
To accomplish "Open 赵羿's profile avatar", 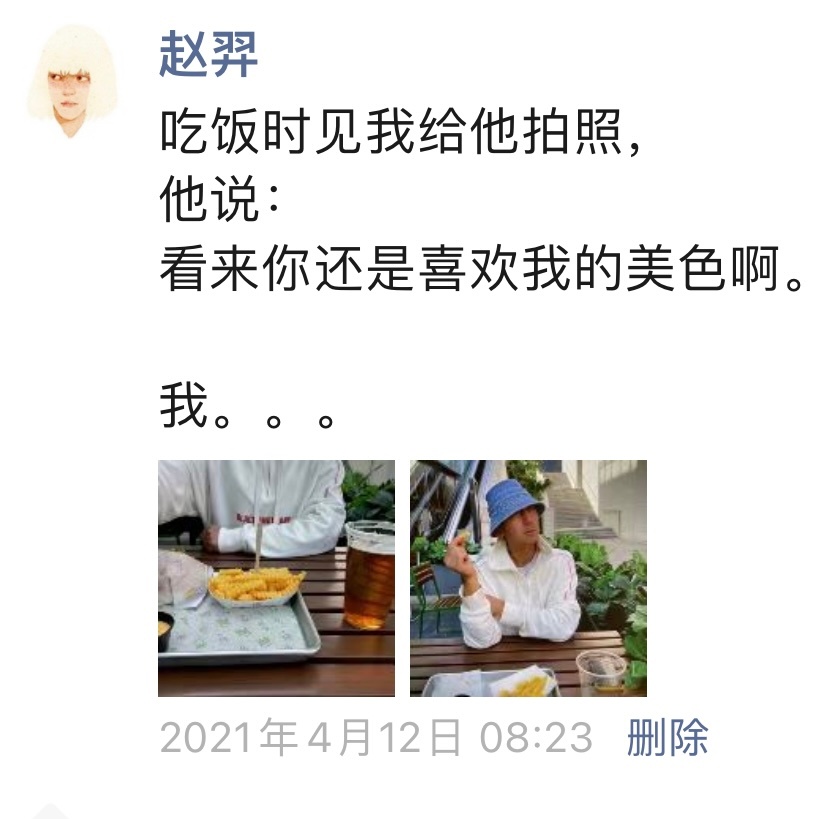I will tap(71, 81).
